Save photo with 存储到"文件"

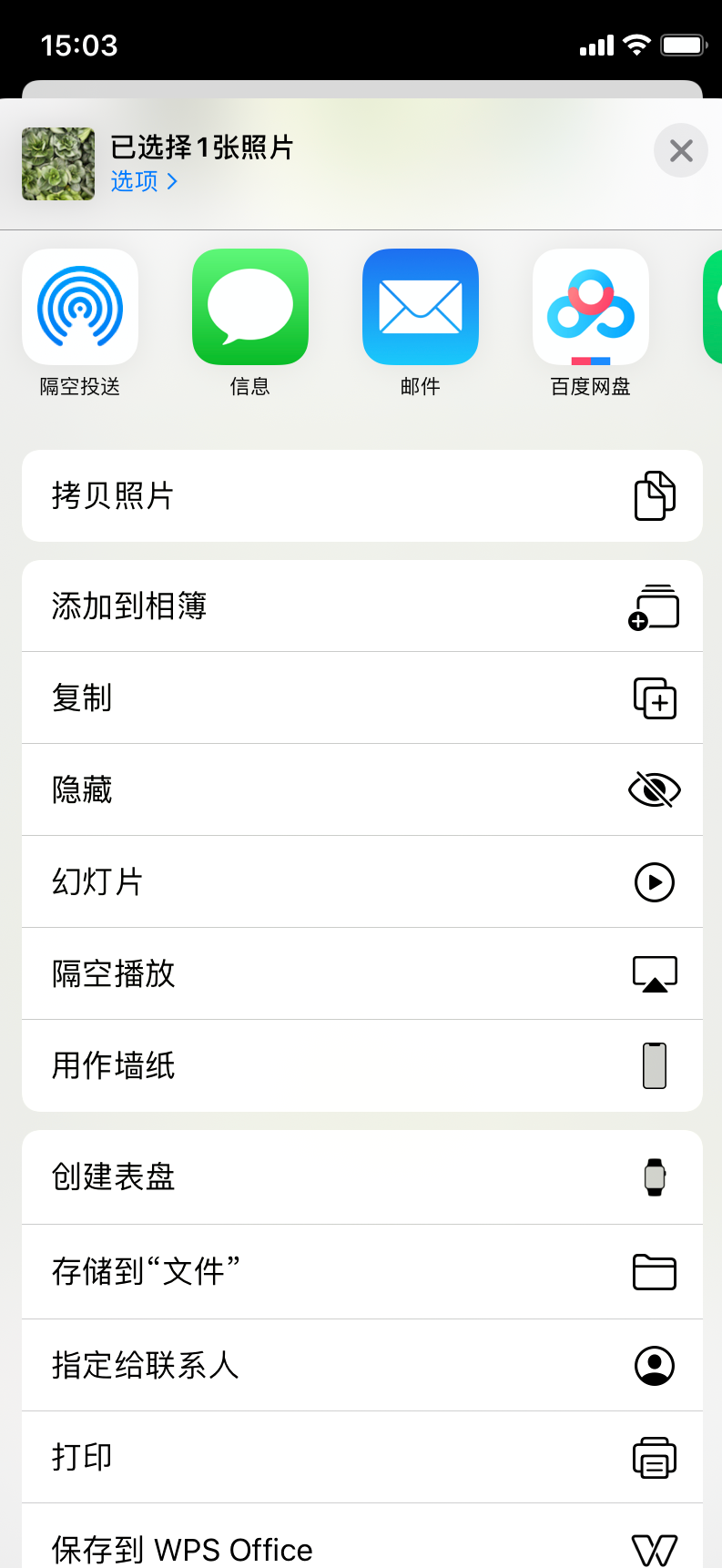tap(361, 1272)
